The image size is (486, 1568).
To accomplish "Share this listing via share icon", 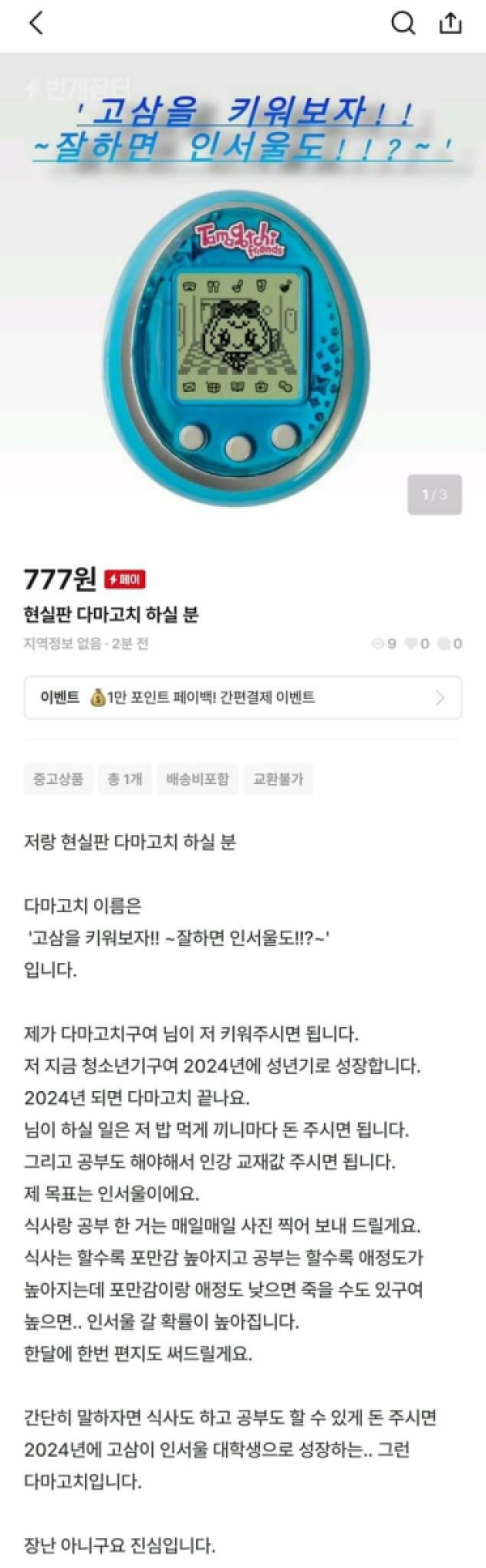I will coord(450,24).
